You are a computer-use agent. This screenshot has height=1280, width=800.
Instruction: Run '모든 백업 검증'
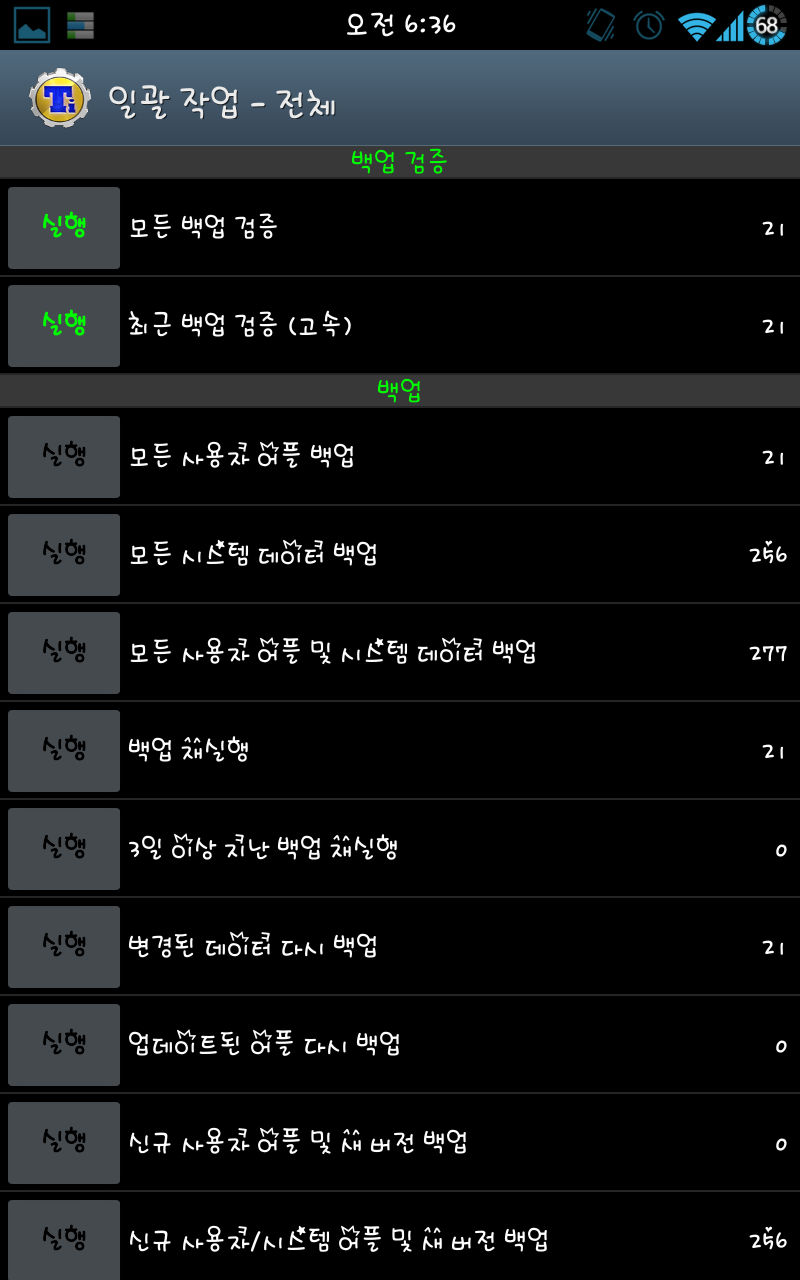coord(64,228)
